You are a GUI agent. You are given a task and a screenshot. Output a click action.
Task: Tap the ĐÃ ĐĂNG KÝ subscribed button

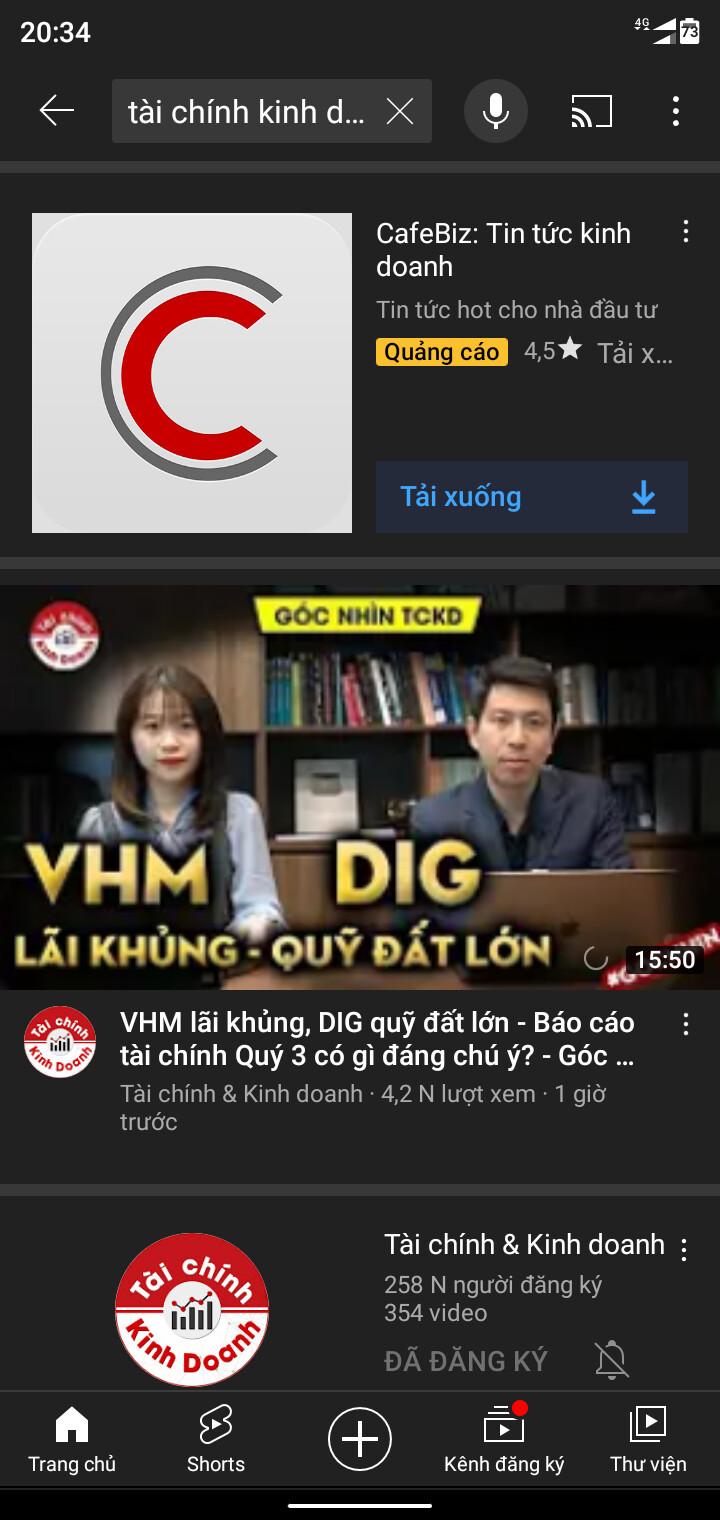click(x=466, y=1361)
